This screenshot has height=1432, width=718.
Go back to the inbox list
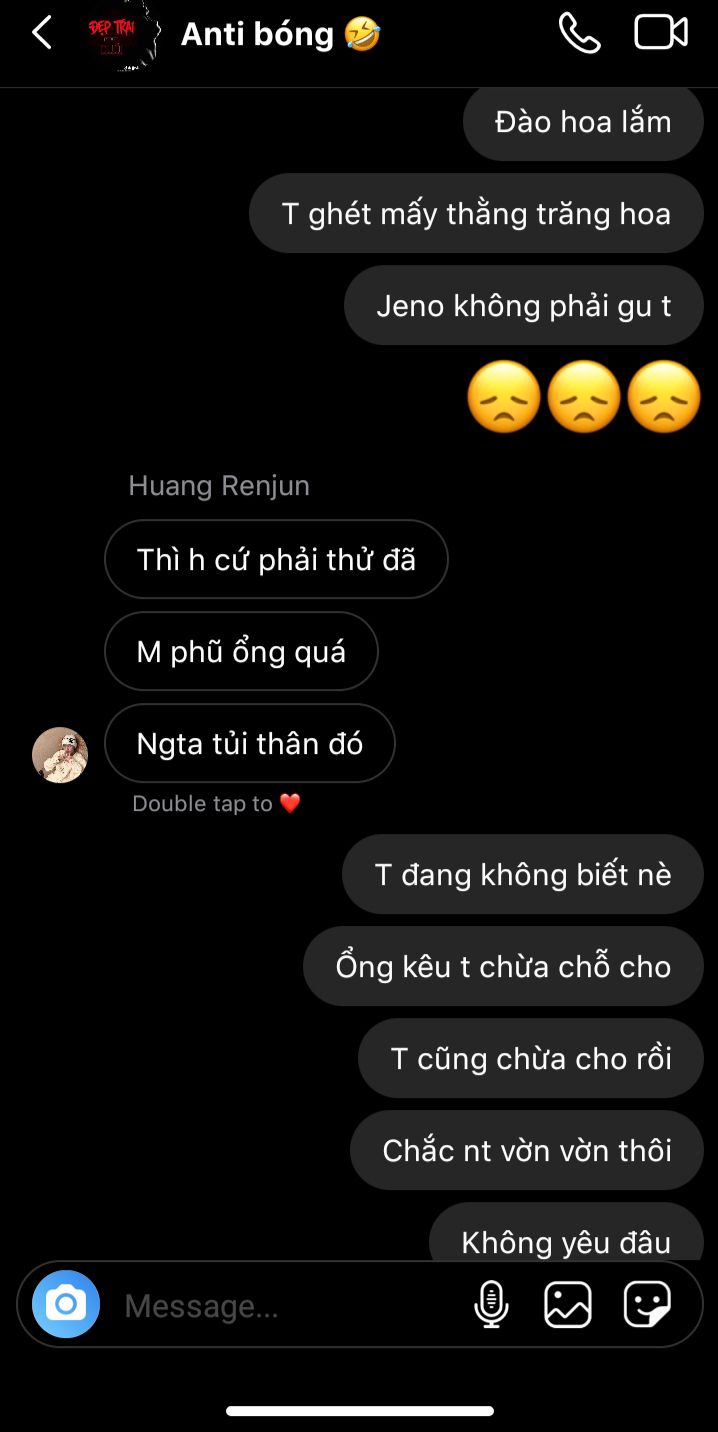click(41, 34)
